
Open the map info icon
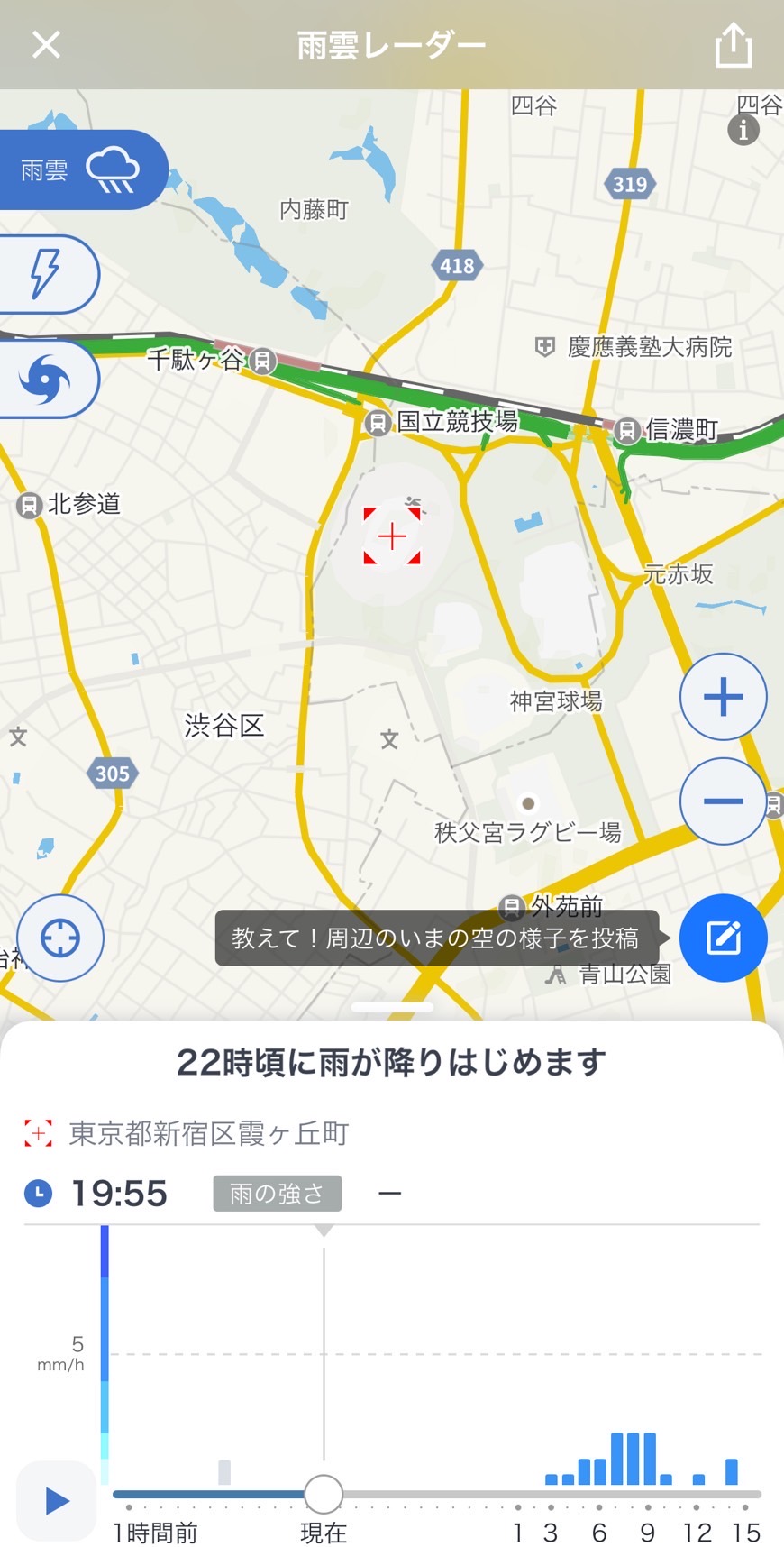(x=743, y=131)
